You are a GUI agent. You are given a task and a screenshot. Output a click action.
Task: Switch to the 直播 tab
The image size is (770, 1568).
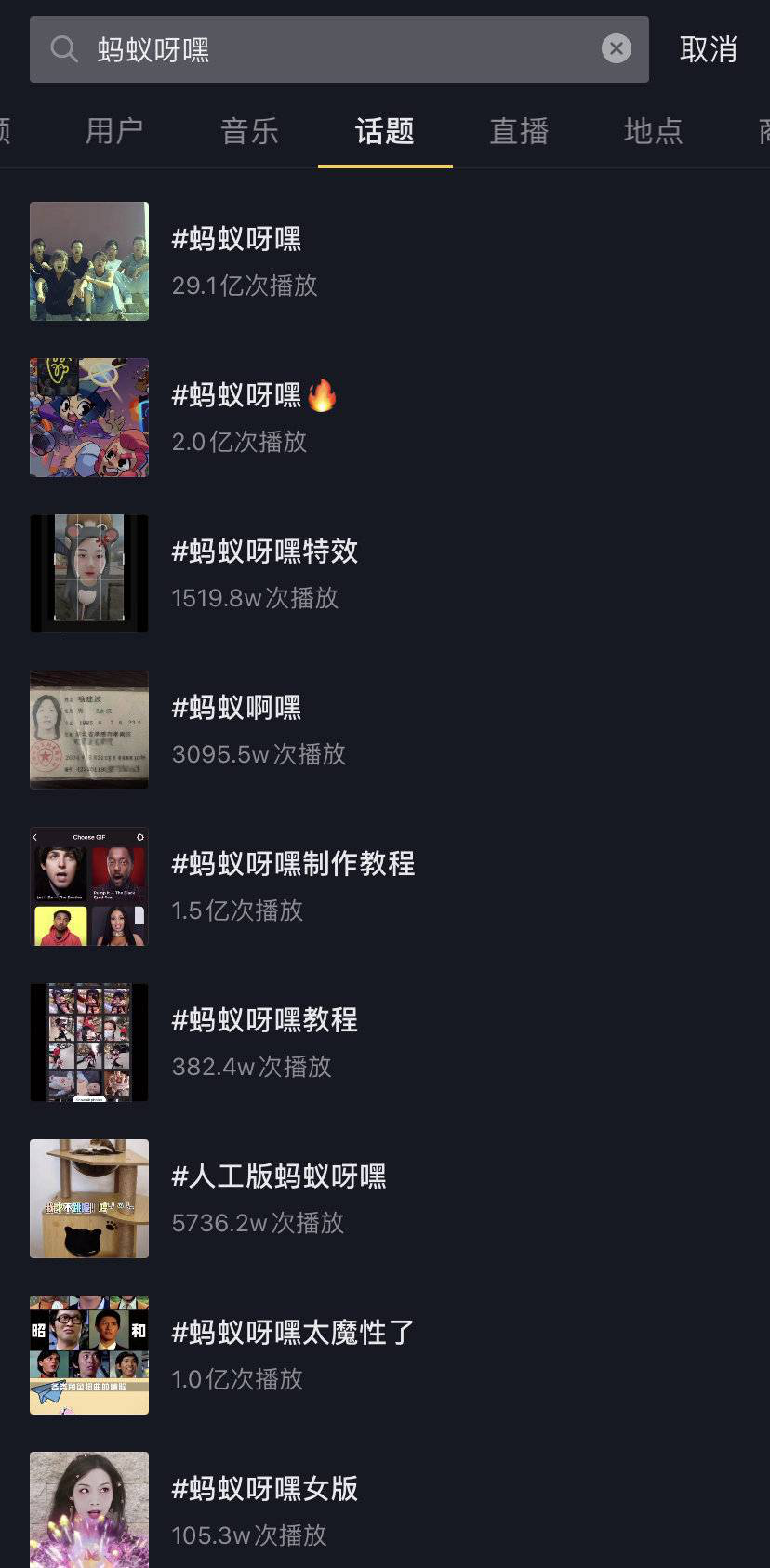pyautogui.click(x=519, y=131)
